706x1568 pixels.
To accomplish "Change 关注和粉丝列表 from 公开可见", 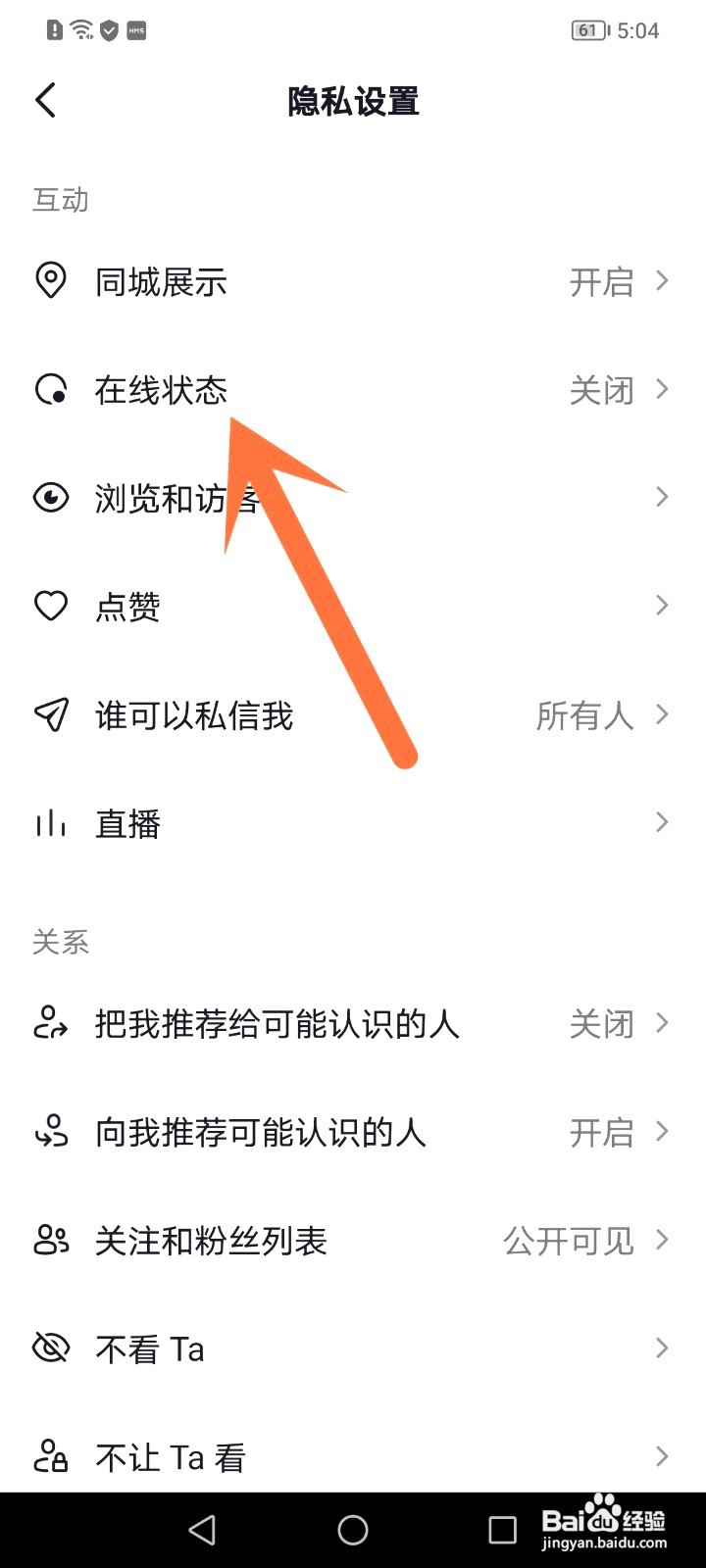I will [x=353, y=1241].
